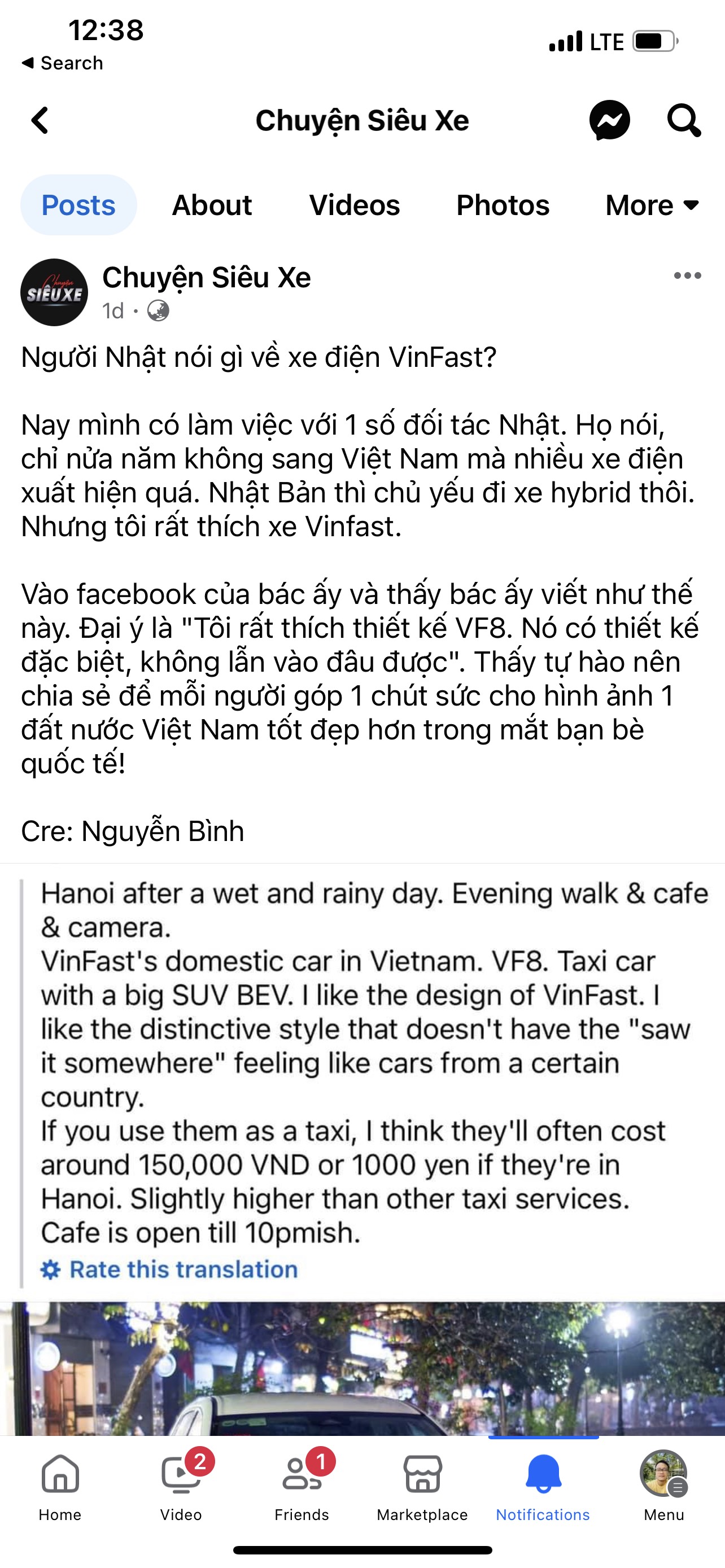Screen dimensions: 725x1568
Task: Go back from Chuyện Siêu Xe page
Action: pos(40,120)
